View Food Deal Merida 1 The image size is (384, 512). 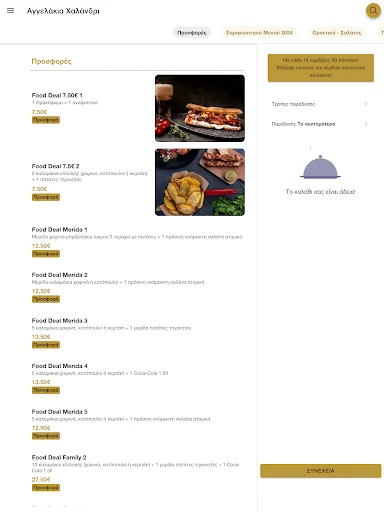coord(138,242)
